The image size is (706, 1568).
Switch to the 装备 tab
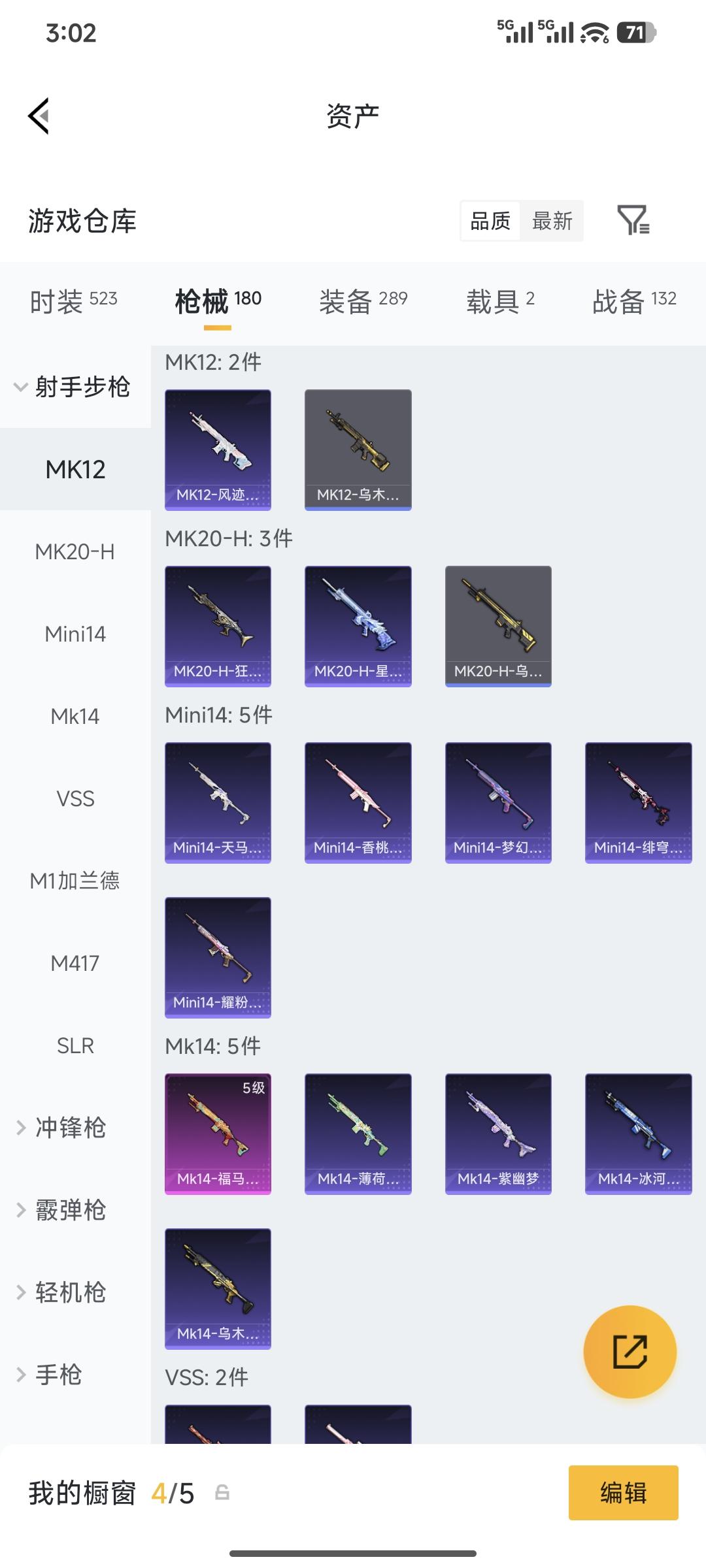363,301
